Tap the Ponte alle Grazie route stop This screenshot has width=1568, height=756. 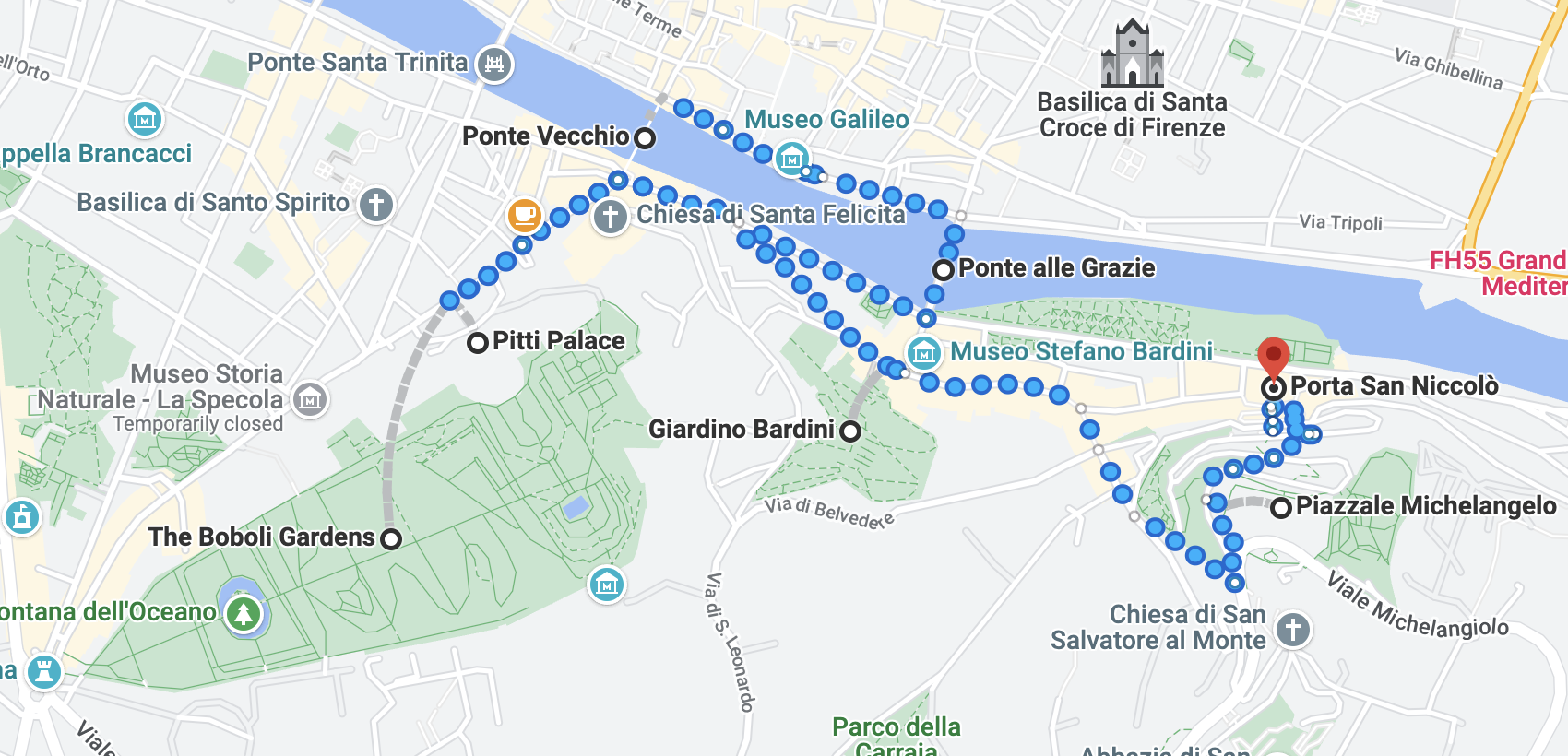(943, 270)
